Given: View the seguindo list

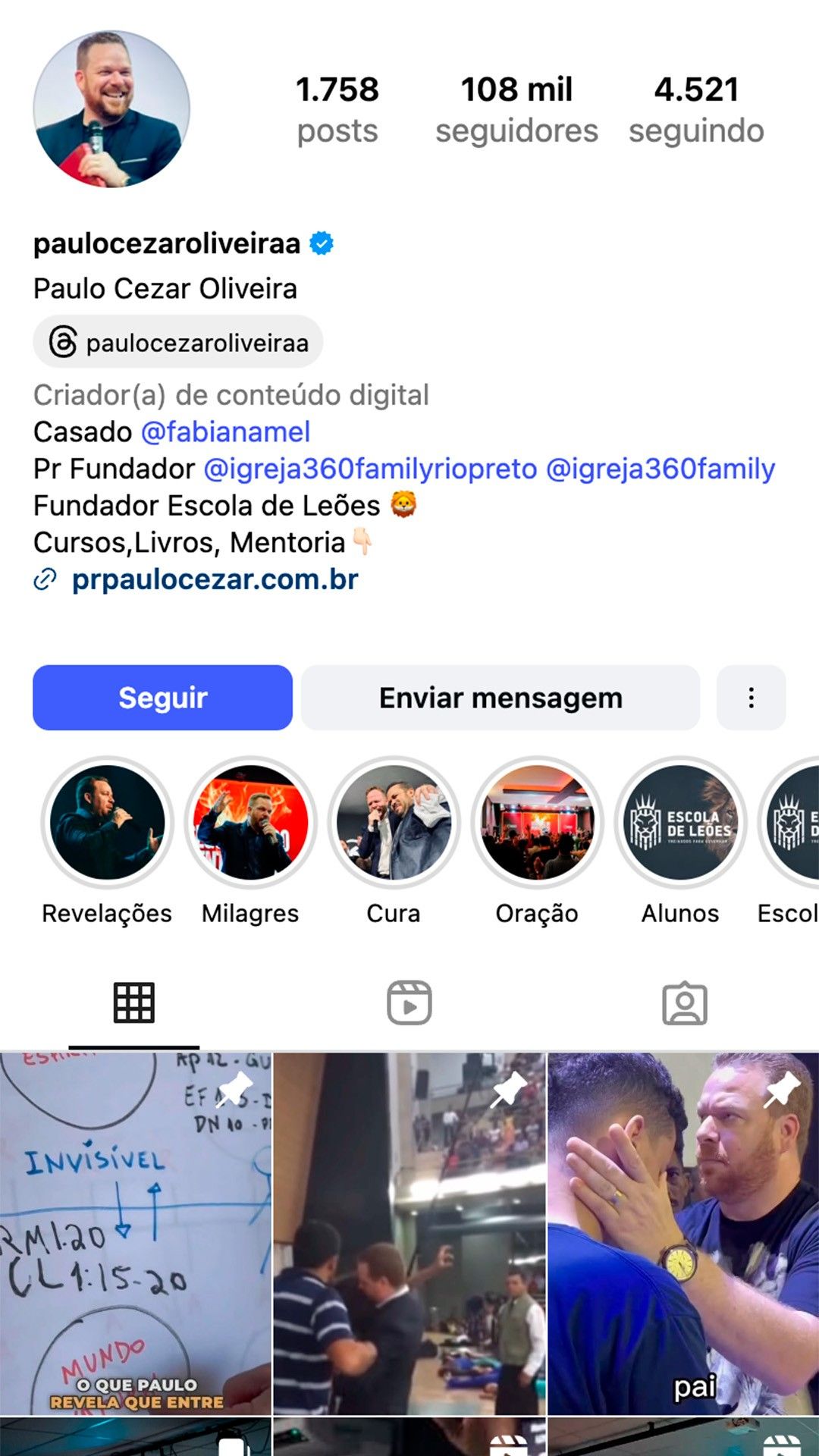Looking at the screenshot, I should 696,110.
